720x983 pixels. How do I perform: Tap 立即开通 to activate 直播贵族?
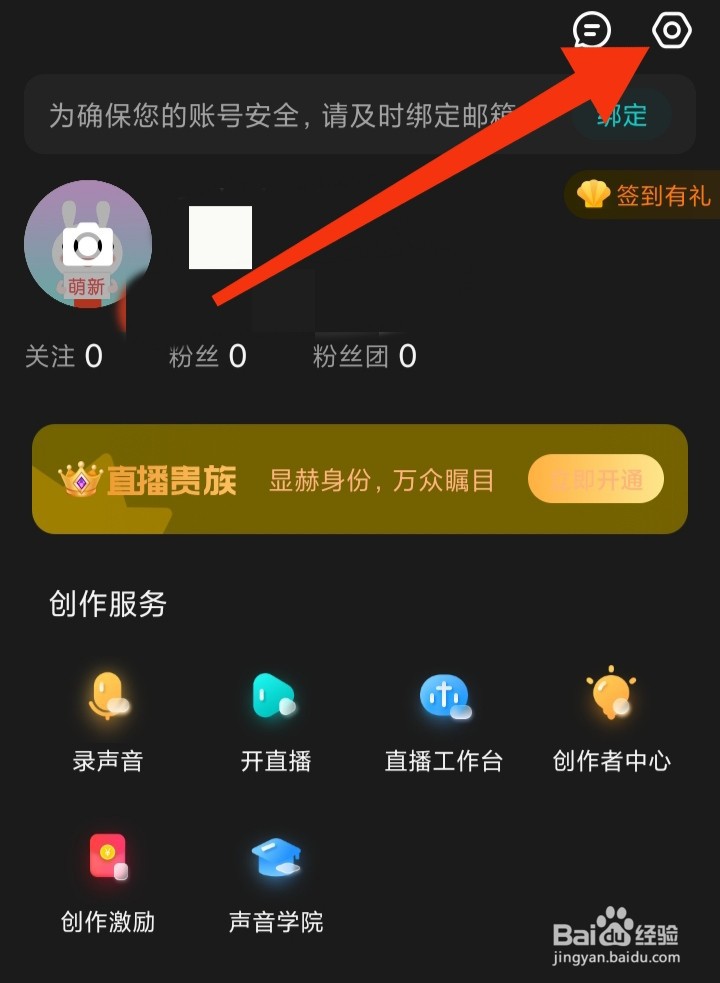596,479
